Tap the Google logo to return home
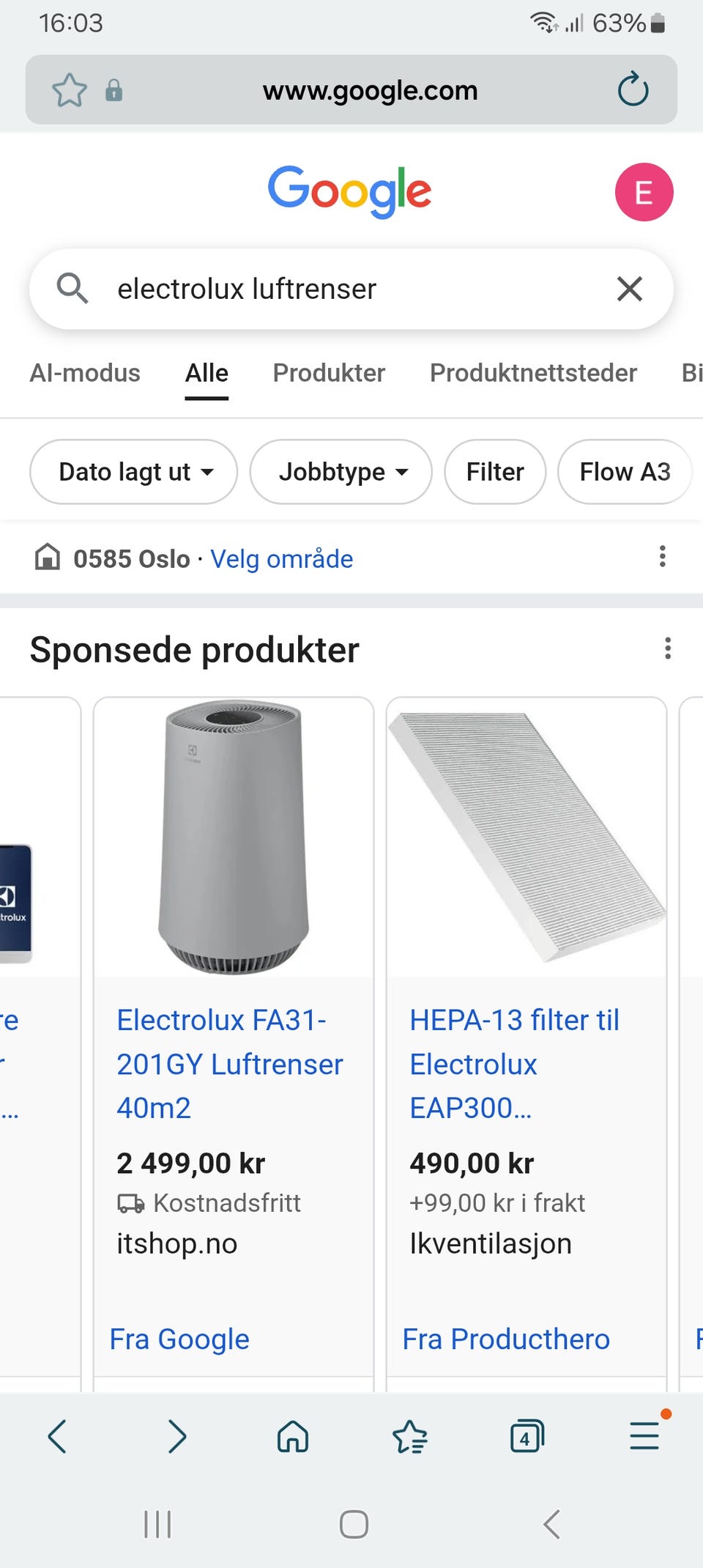 (x=350, y=191)
